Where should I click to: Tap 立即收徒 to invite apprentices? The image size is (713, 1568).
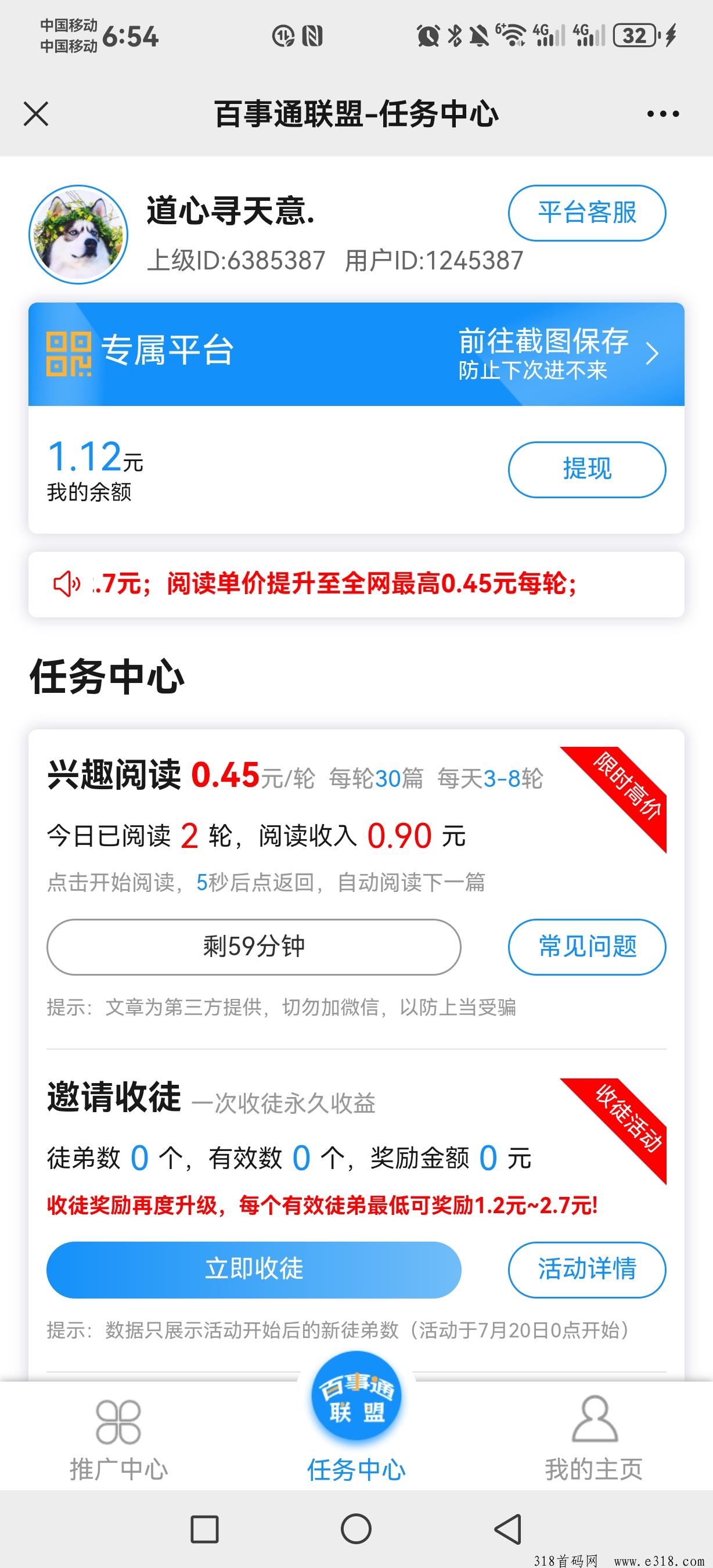click(x=254, y=1269)
